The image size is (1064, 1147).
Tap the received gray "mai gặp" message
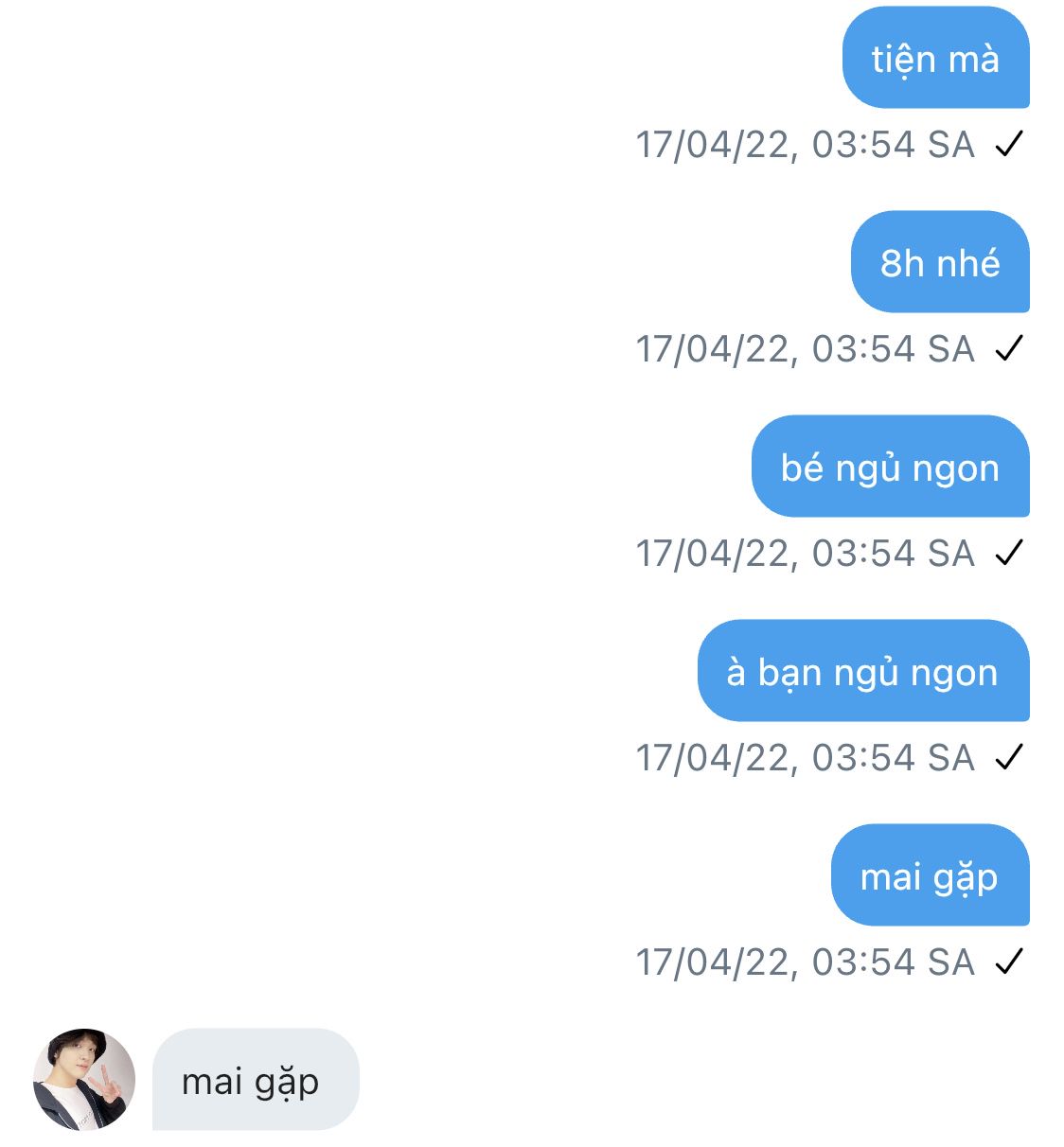click(x=256, y=1079)
